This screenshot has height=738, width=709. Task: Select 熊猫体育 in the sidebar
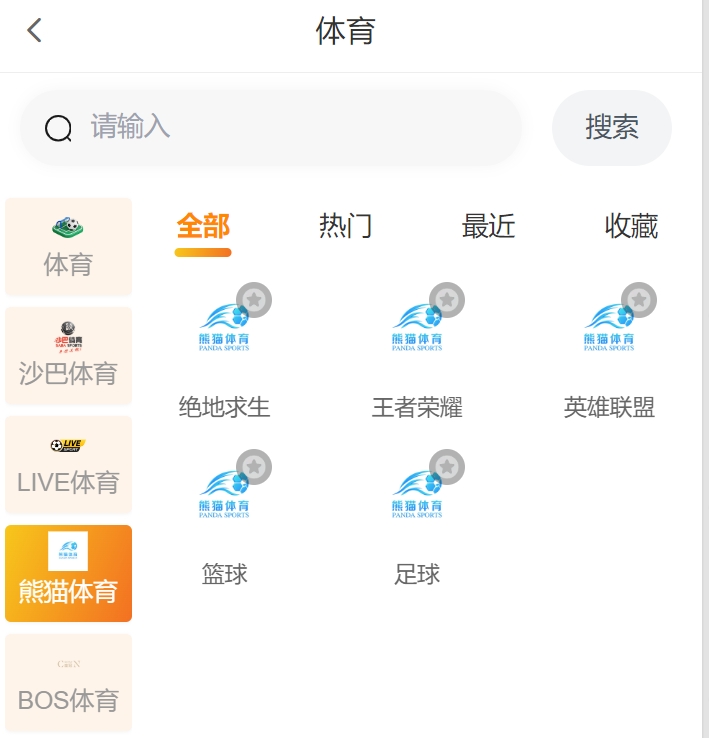coord(68,574)
